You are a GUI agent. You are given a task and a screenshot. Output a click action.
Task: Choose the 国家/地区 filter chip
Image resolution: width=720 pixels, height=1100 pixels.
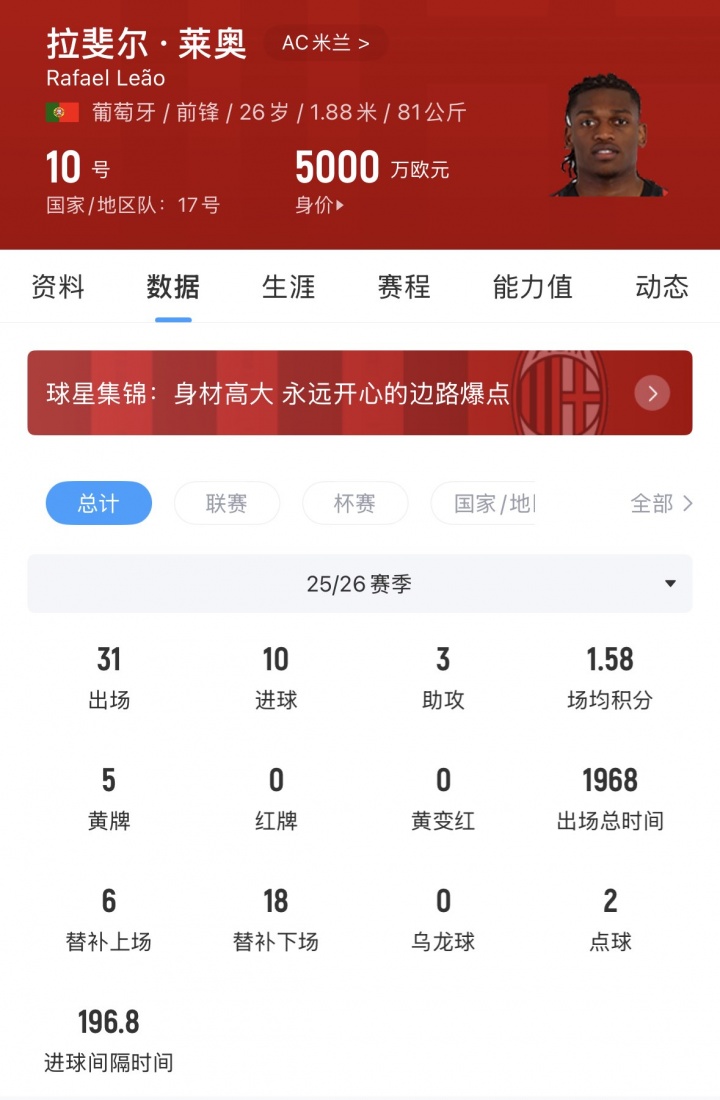(483, 503)
